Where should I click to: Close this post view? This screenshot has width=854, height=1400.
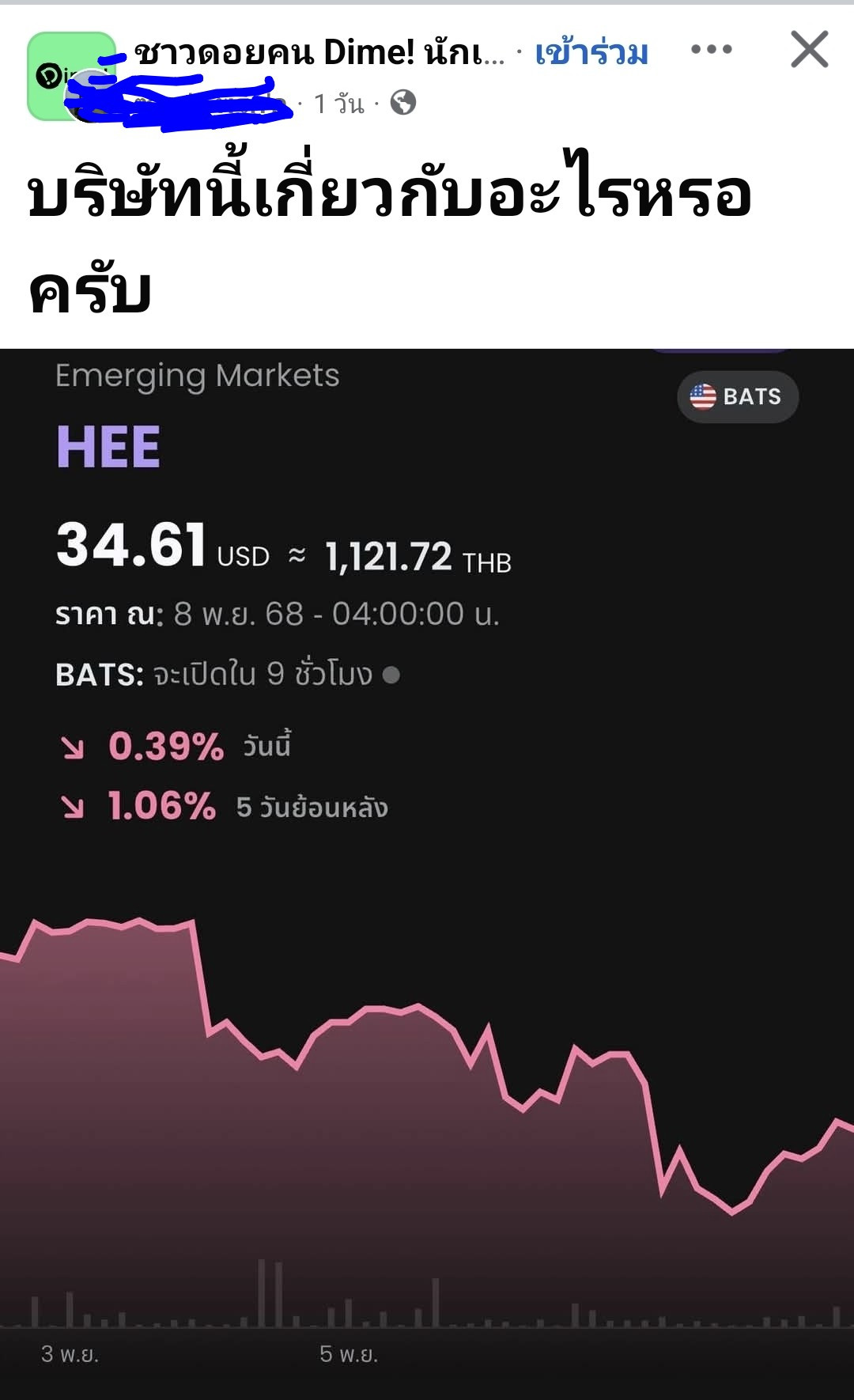[x=809, y=50]
